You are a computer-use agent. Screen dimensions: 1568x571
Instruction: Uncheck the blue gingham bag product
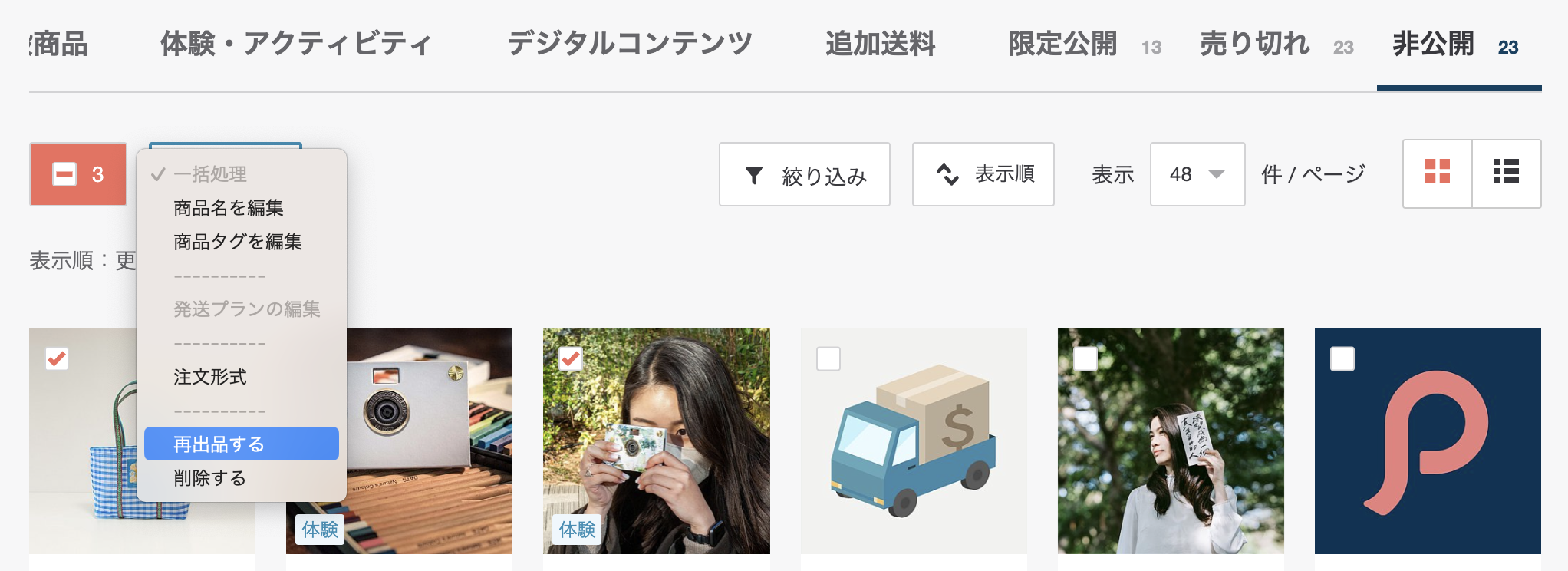click(x=57, y=358)
